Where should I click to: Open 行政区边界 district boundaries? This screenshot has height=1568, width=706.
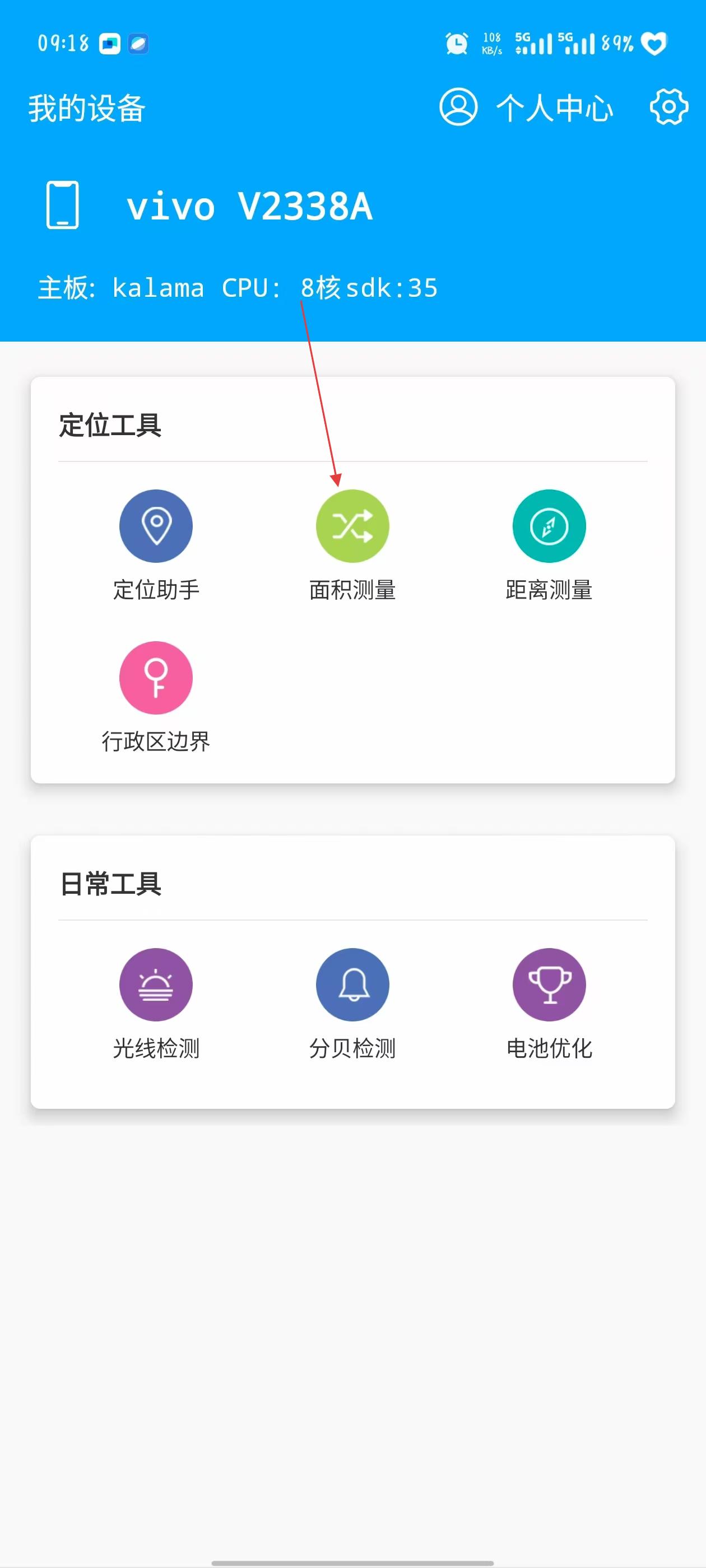click(x=156, y=678)
